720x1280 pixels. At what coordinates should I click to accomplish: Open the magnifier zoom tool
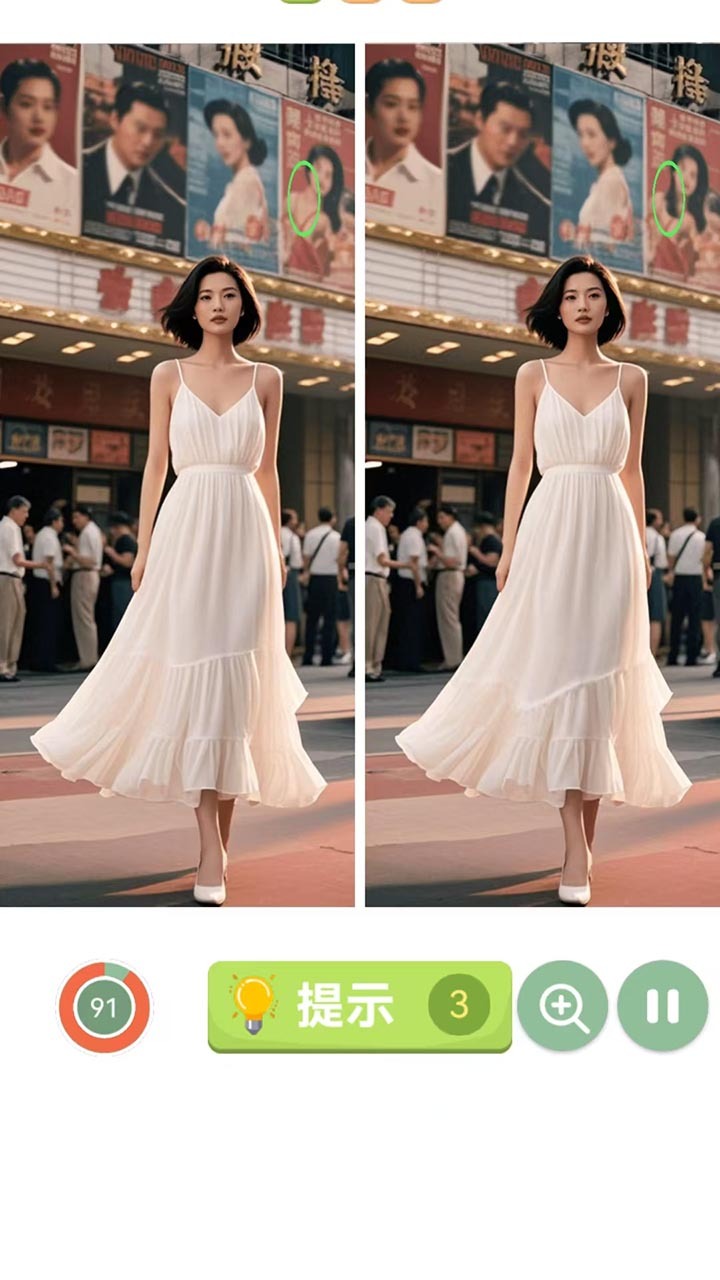(562, 1006)
